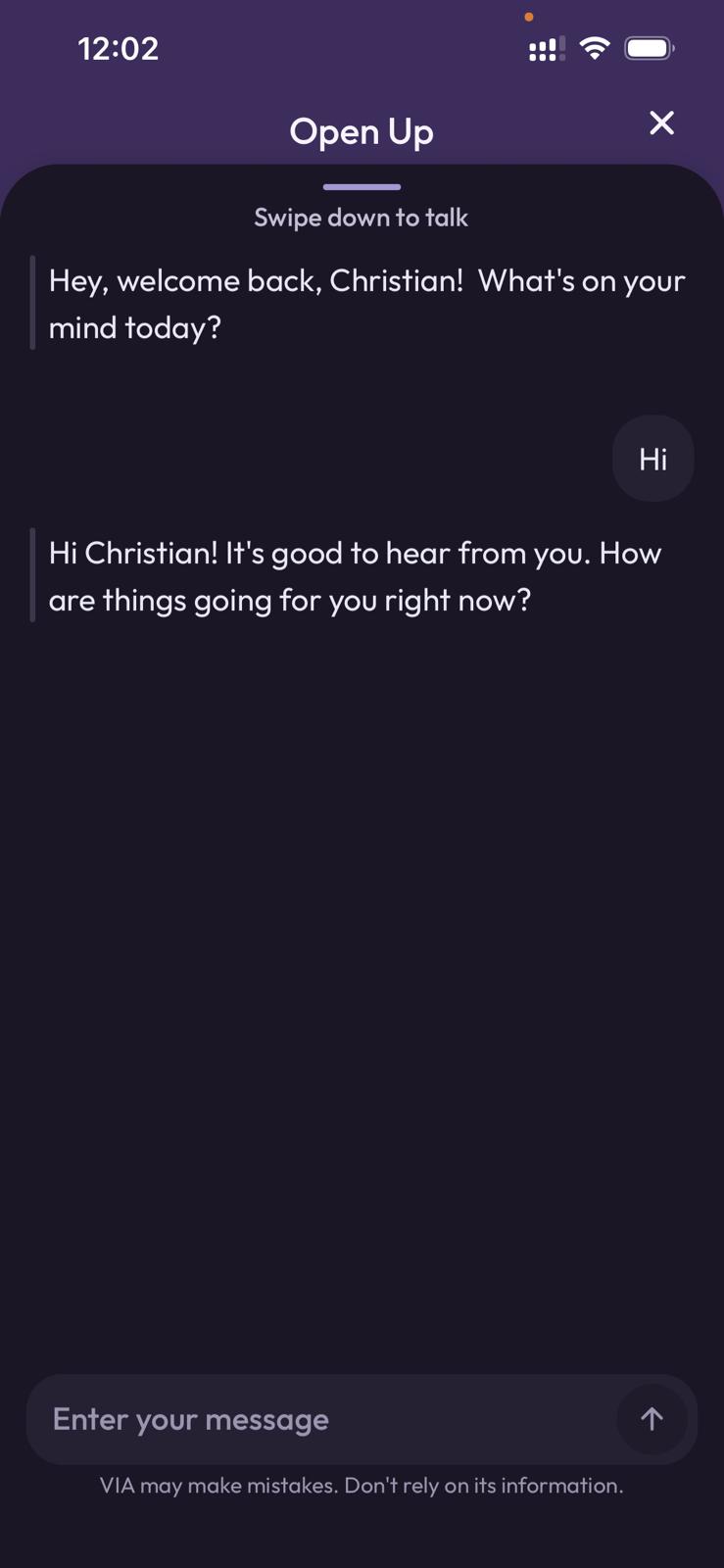
Task: Tap the orange recording indicator dot
Action: [x=529, y=17]
